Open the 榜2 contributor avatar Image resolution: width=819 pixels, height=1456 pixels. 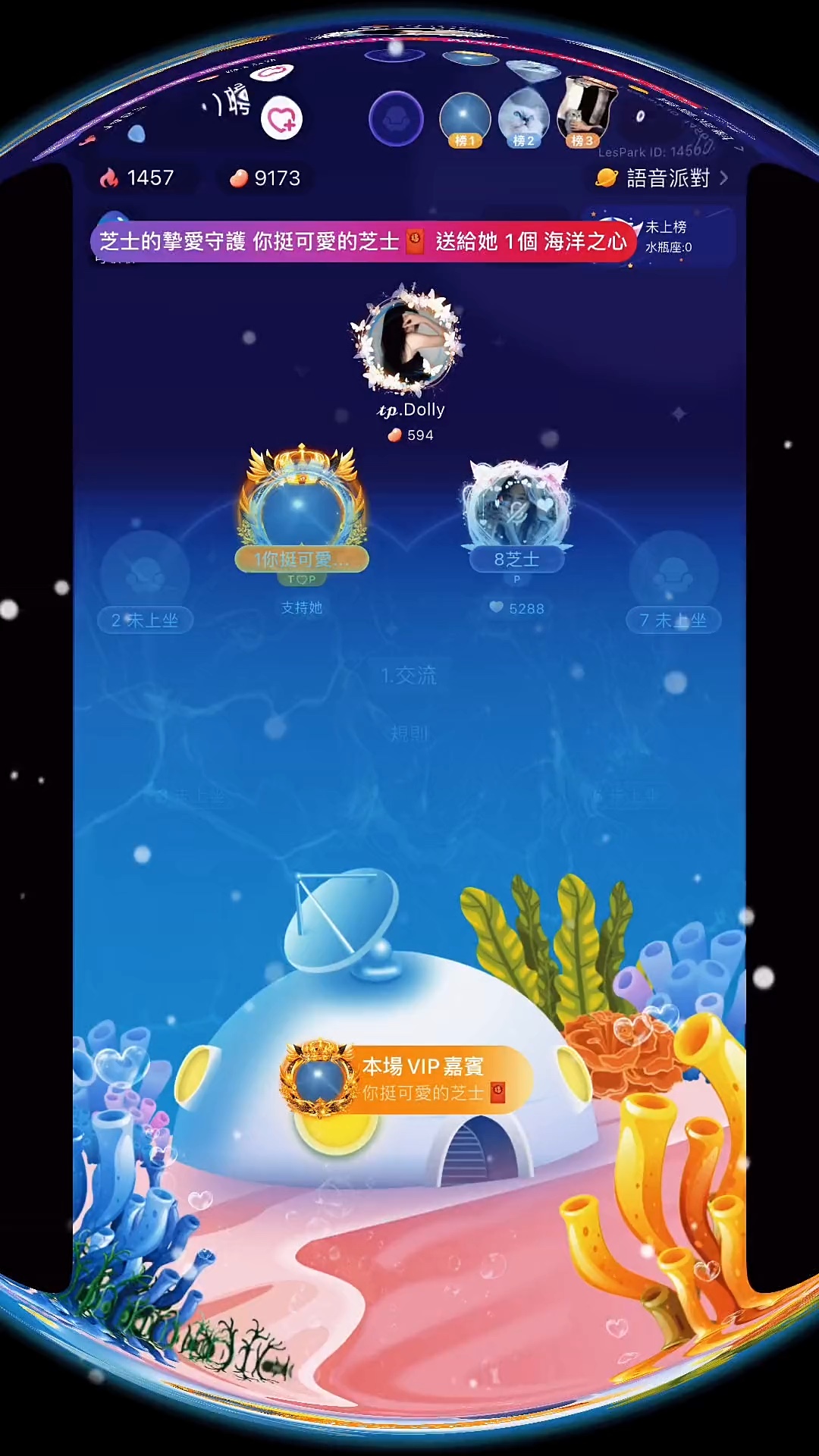click(x=523, y=118)
